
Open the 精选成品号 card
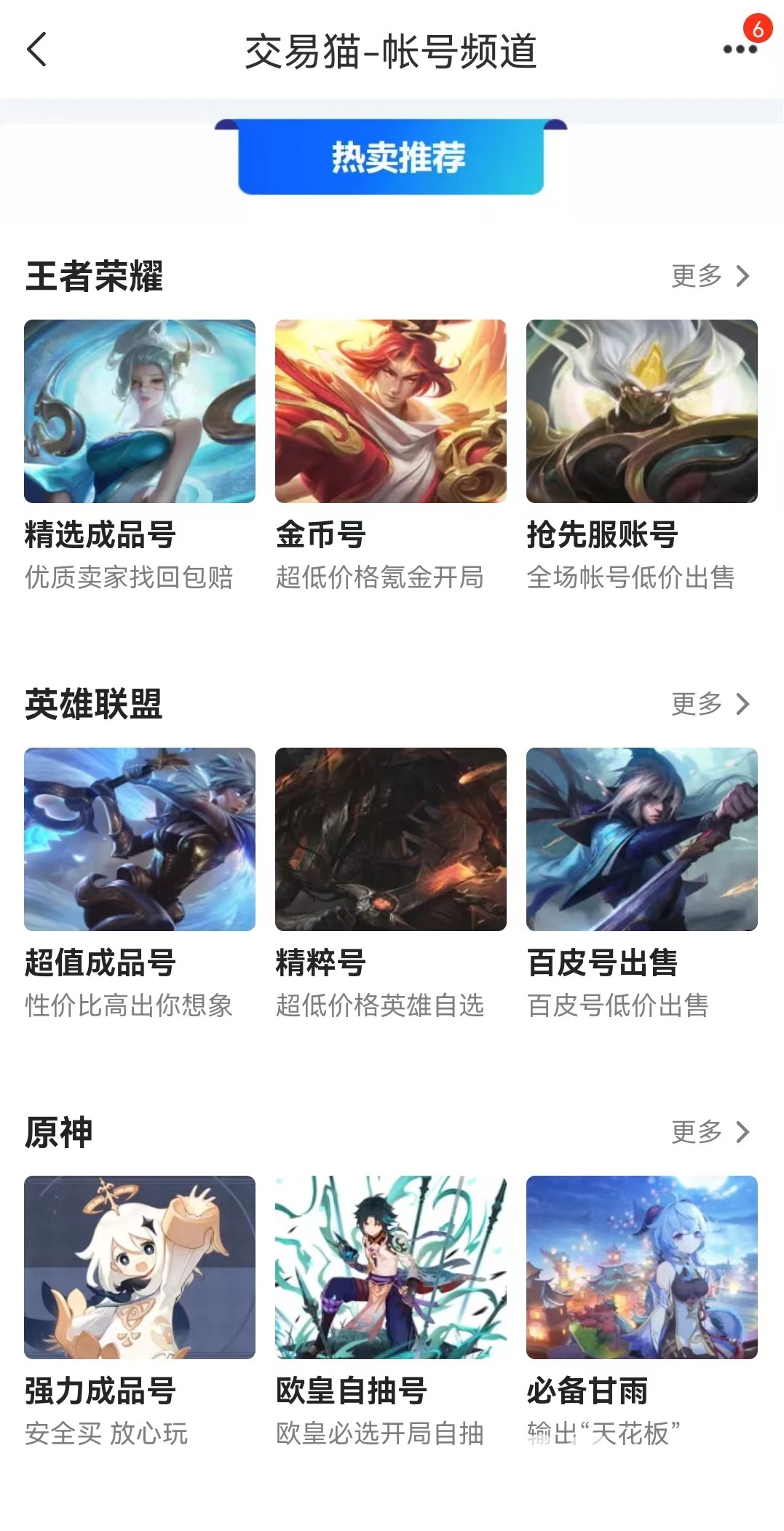point(140,411)
